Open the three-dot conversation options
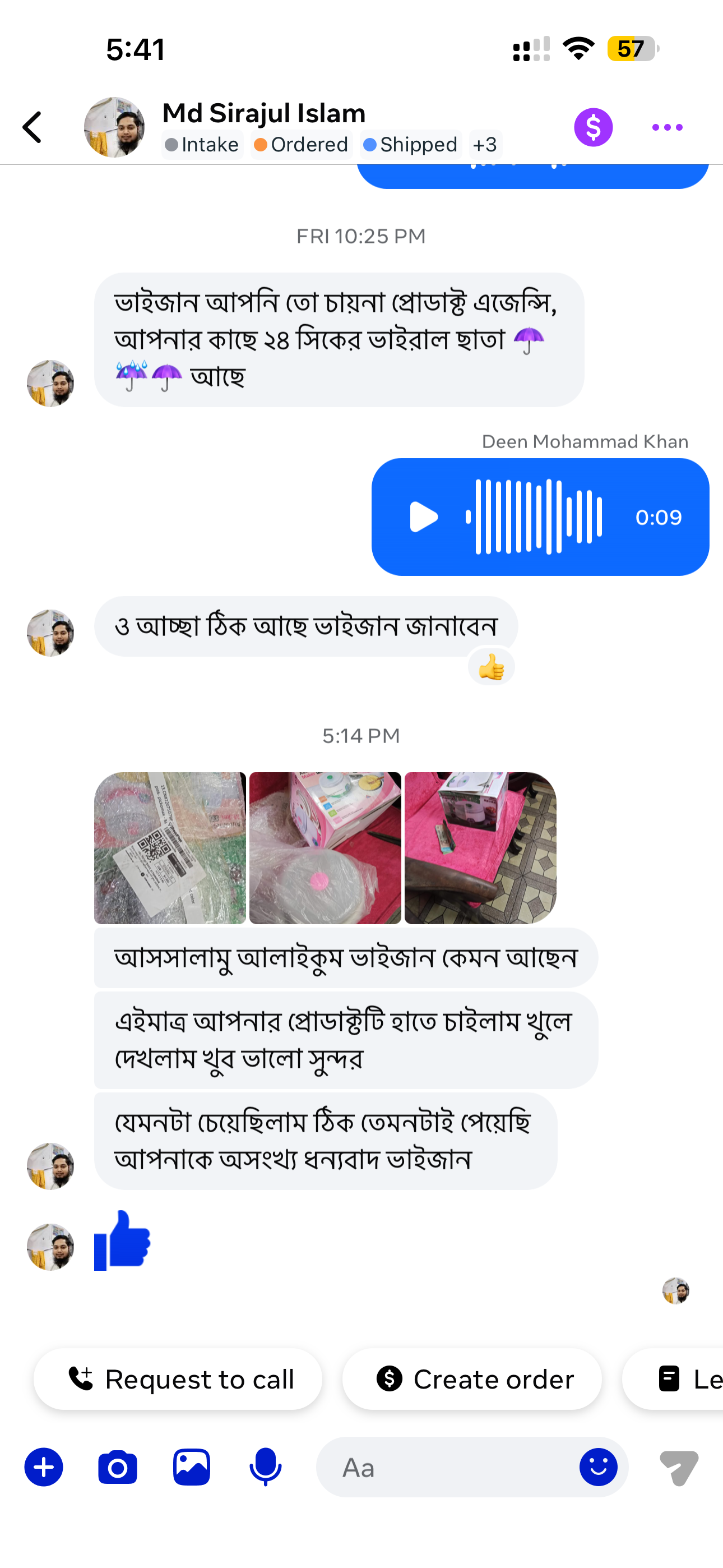The image size is (723, 1568). pyautogui.click(x=667, y=127)
